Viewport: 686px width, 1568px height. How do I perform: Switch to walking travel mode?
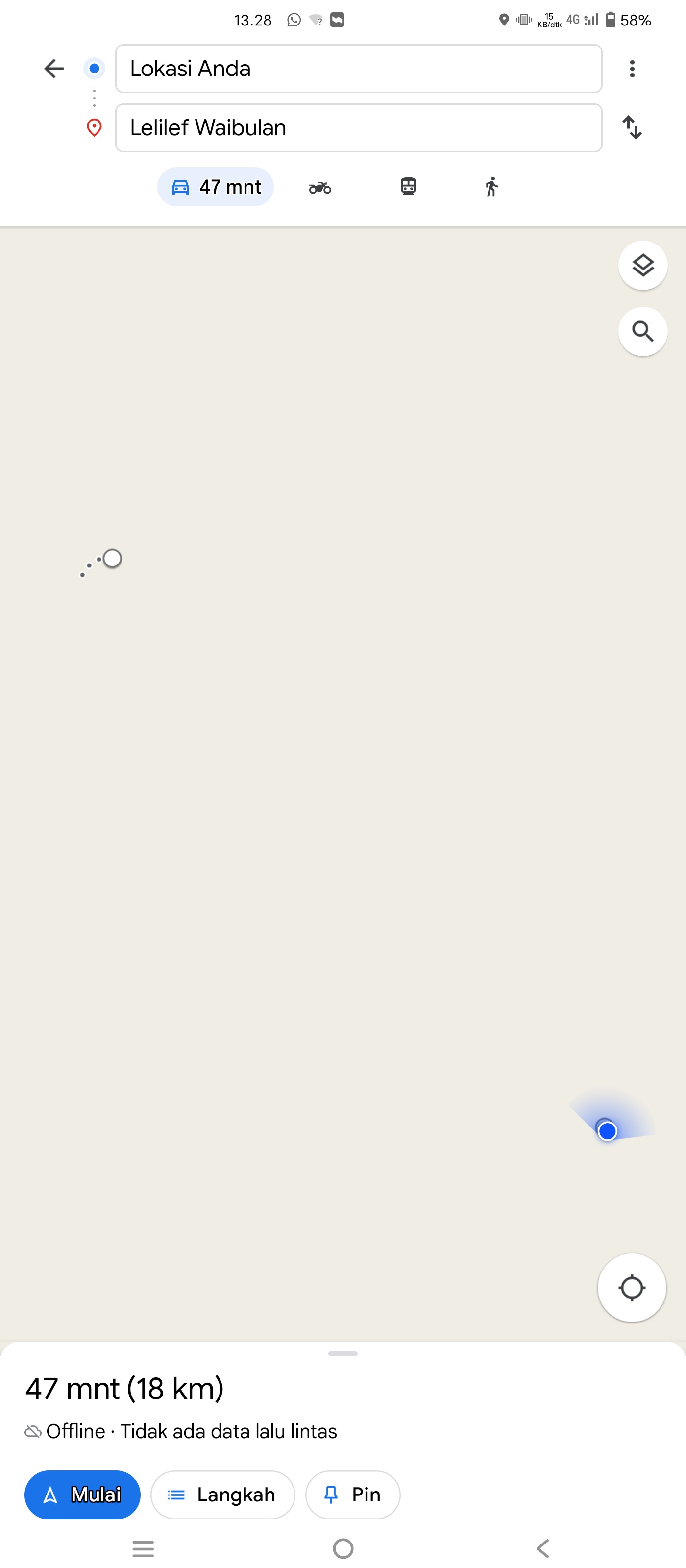(492, 187)
